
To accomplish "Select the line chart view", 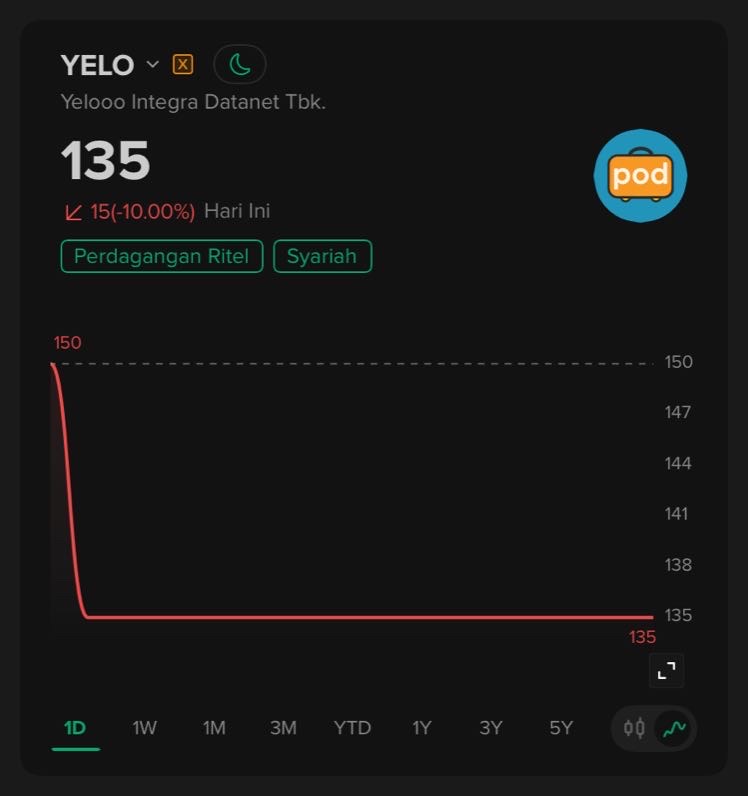I will pyautogui.click(x=674, y=728).
